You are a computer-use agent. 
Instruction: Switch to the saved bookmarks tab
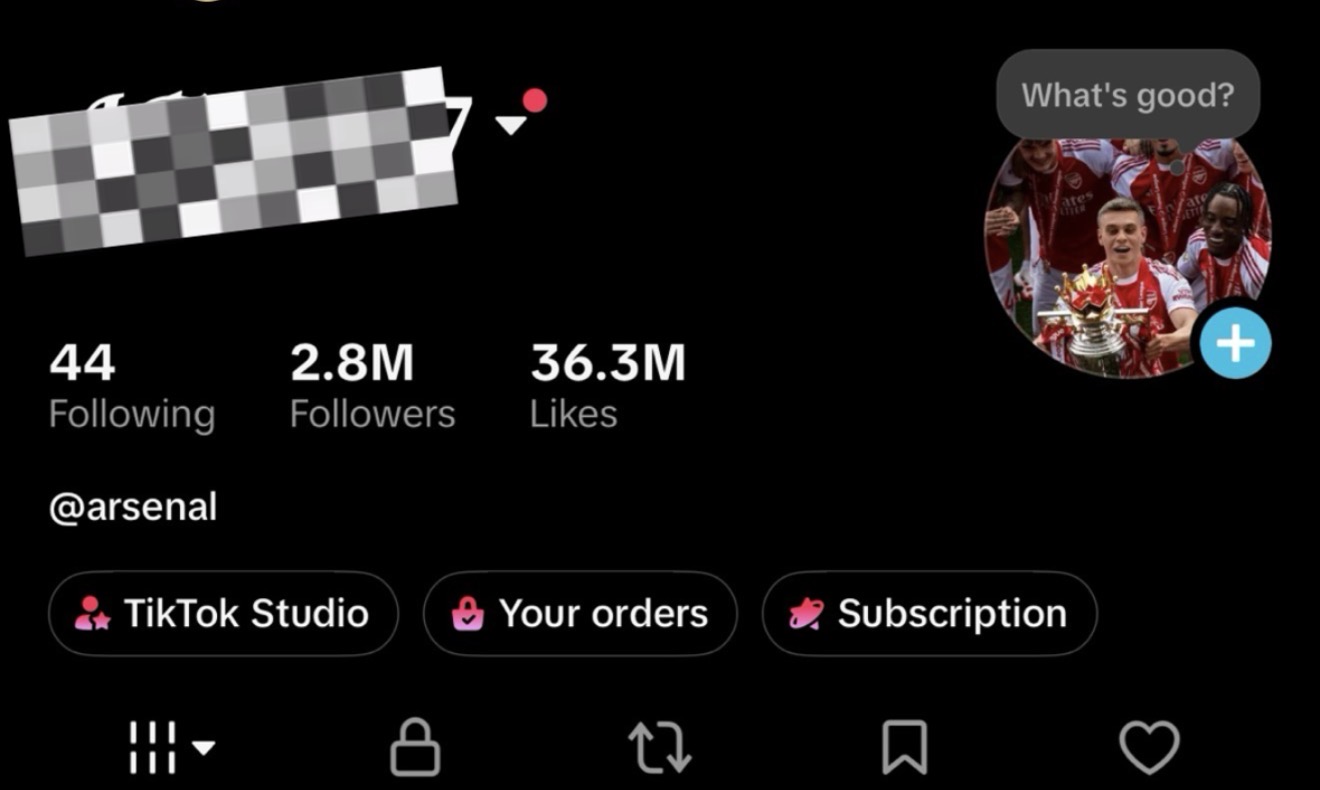(904, 748)
